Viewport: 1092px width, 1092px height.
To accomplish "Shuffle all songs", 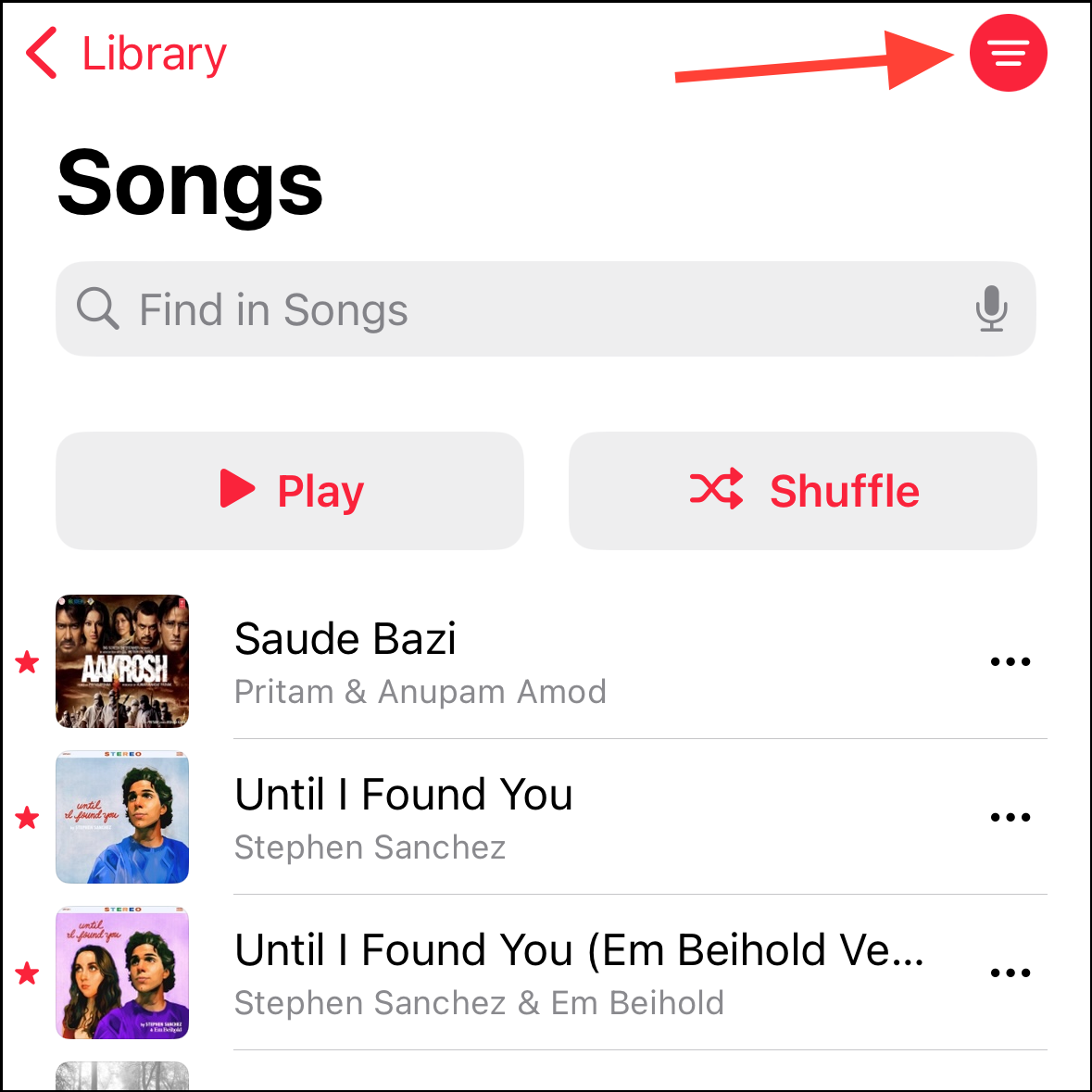I will 802,491.
